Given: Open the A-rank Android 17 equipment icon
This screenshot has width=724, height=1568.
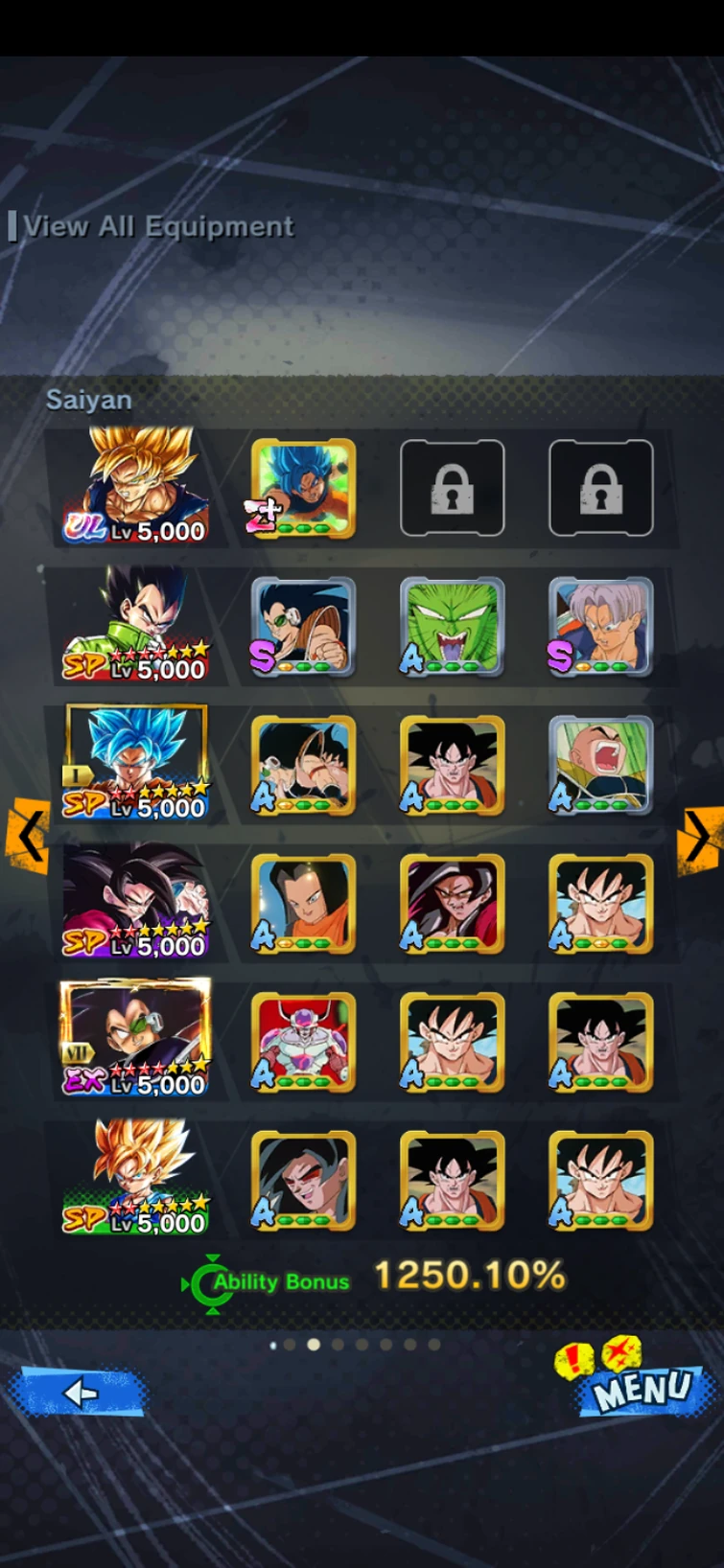Looking at the screenshot, I should (x=303, y=903).
